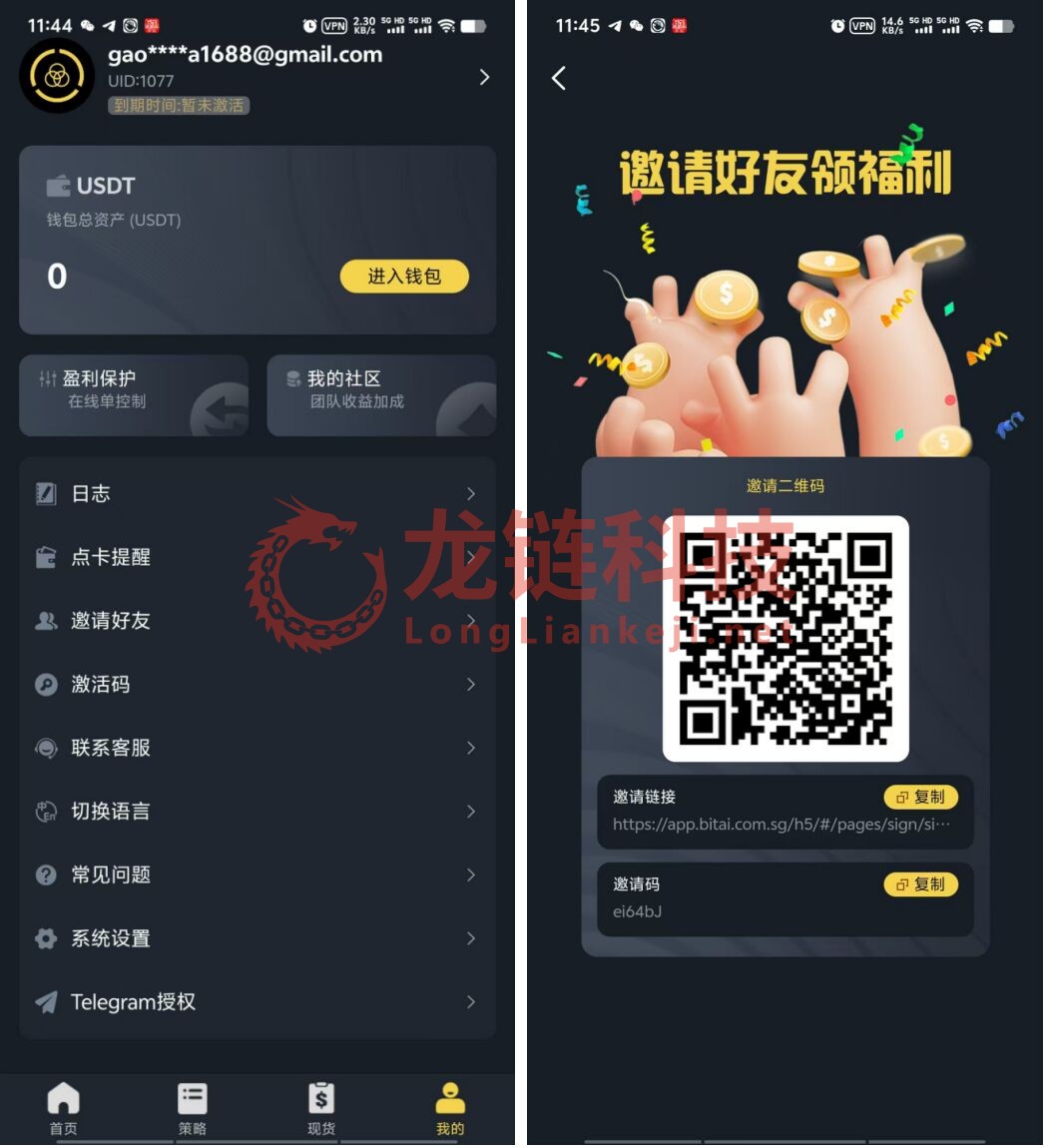
Task: Open 联系客服
Action: point(258,748)
